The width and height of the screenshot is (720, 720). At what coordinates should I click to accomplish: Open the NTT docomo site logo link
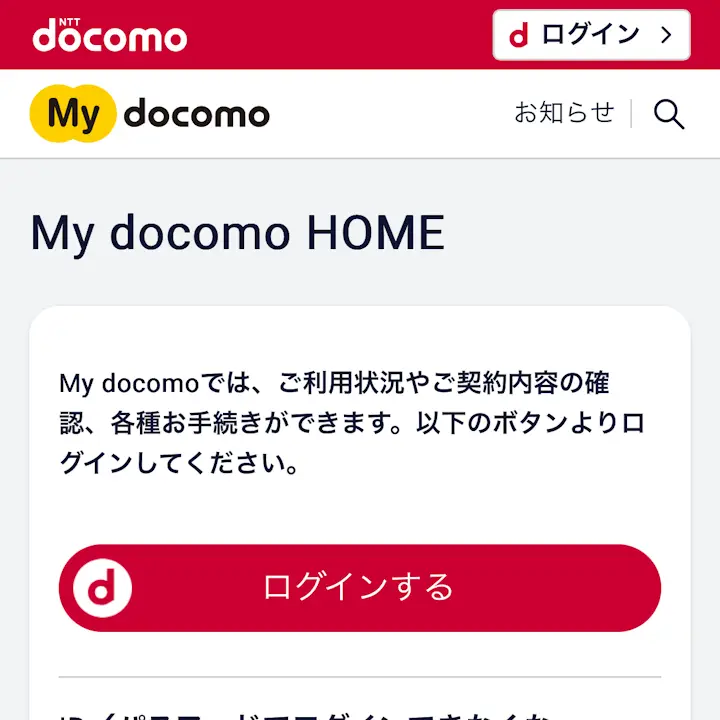click(x=110, y=35)
